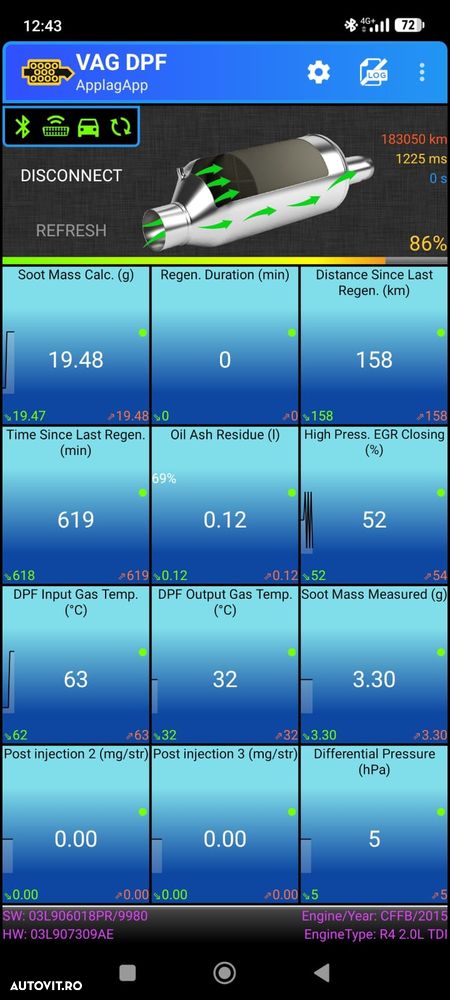This screenshot has width=450, height=1000.
Task: Open the Regen. Duration tile
Action: click(x=225, y=345)
